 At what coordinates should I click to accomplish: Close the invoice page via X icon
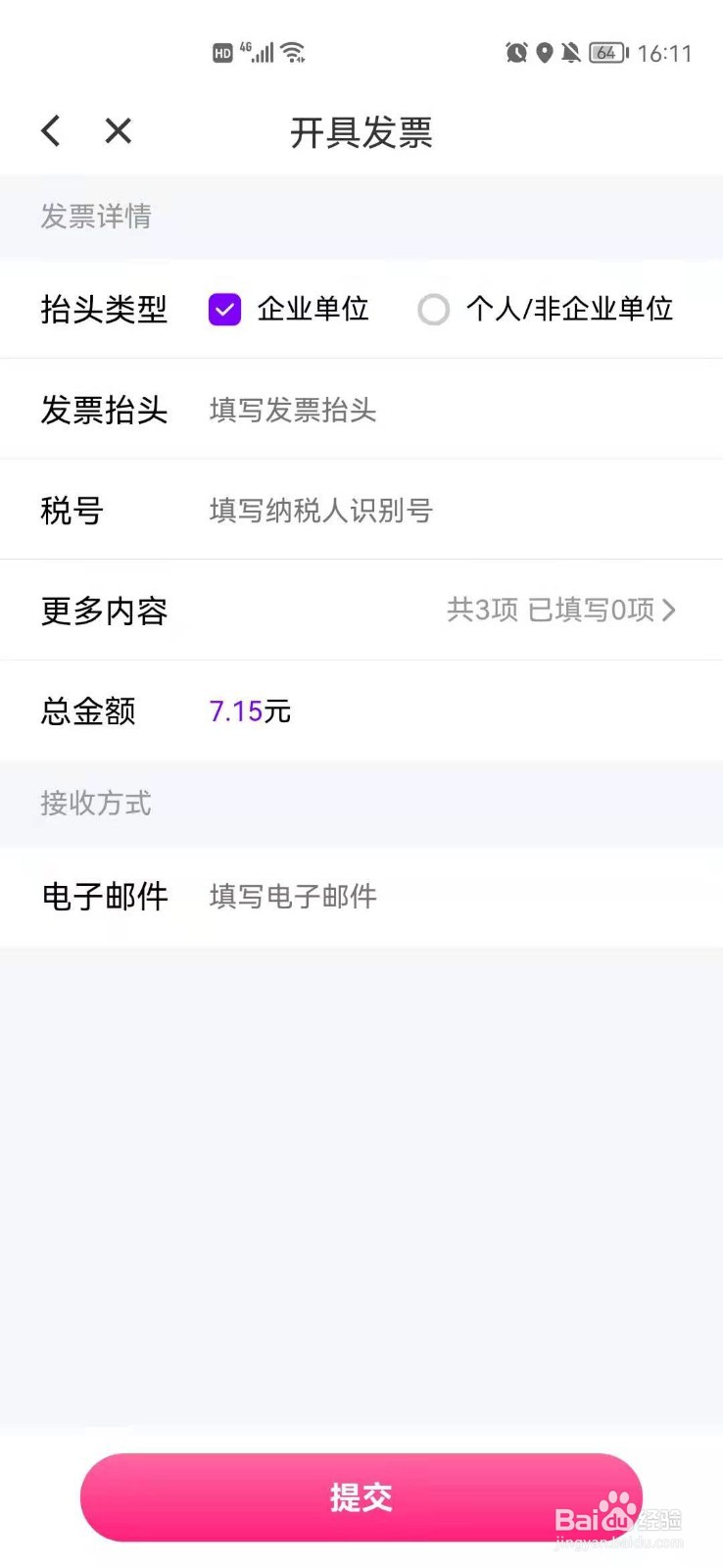point(117,130)
